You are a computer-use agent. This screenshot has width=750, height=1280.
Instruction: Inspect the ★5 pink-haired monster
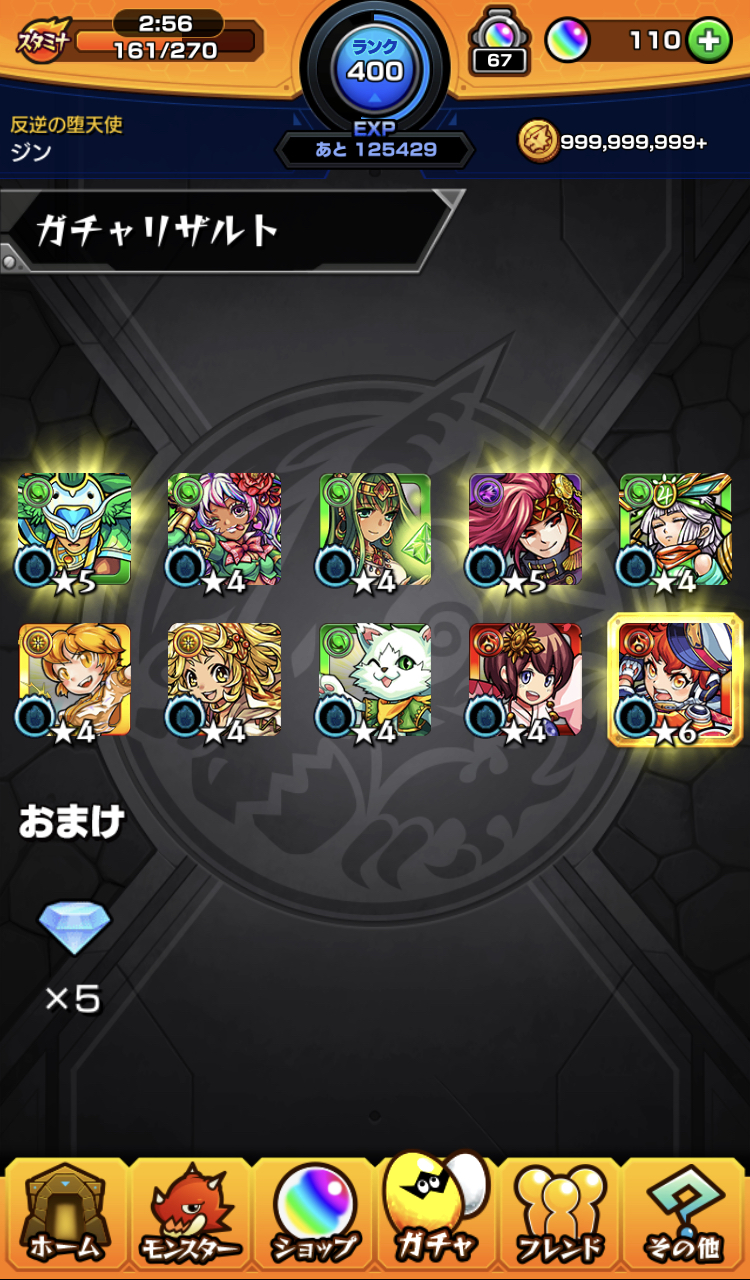(525, 529)
